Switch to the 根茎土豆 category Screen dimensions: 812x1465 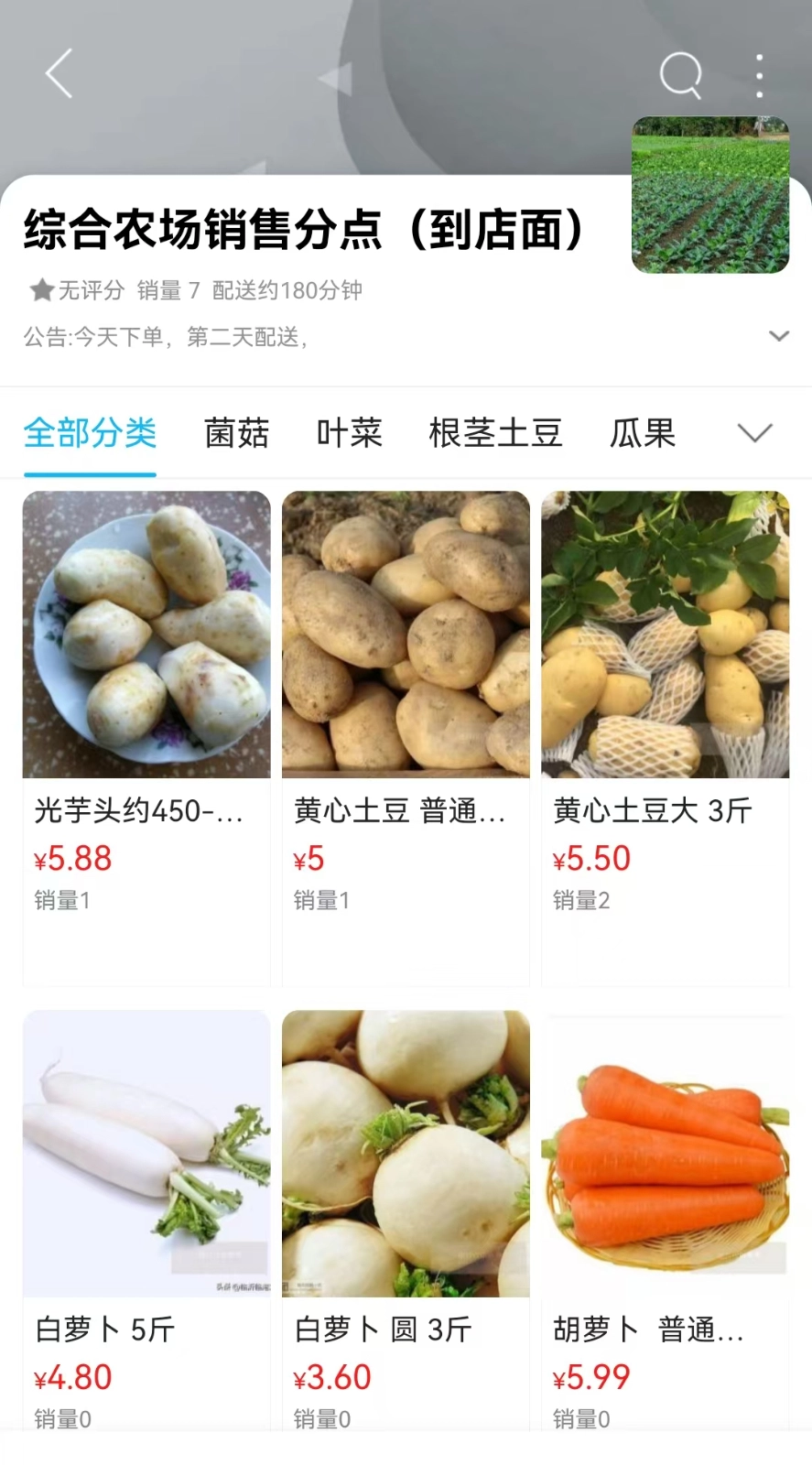click(x=495, y=432)
